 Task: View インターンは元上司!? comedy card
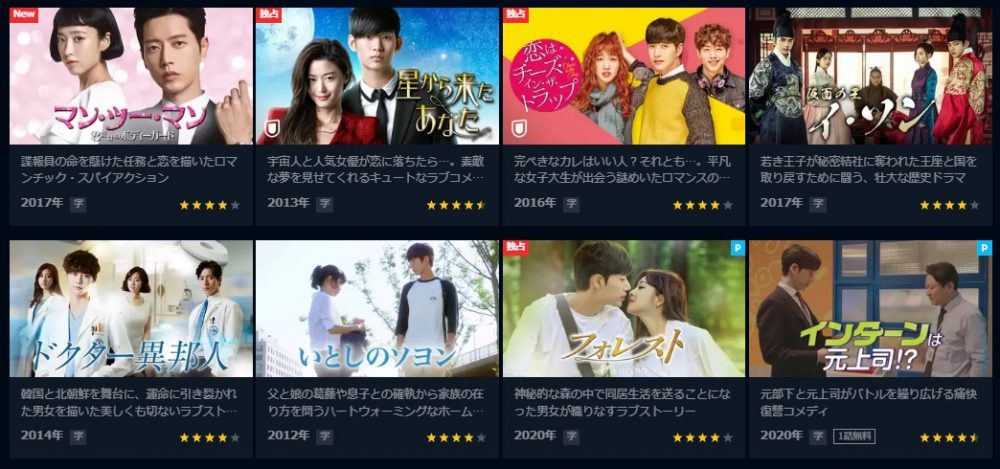(x=869, y=309)
